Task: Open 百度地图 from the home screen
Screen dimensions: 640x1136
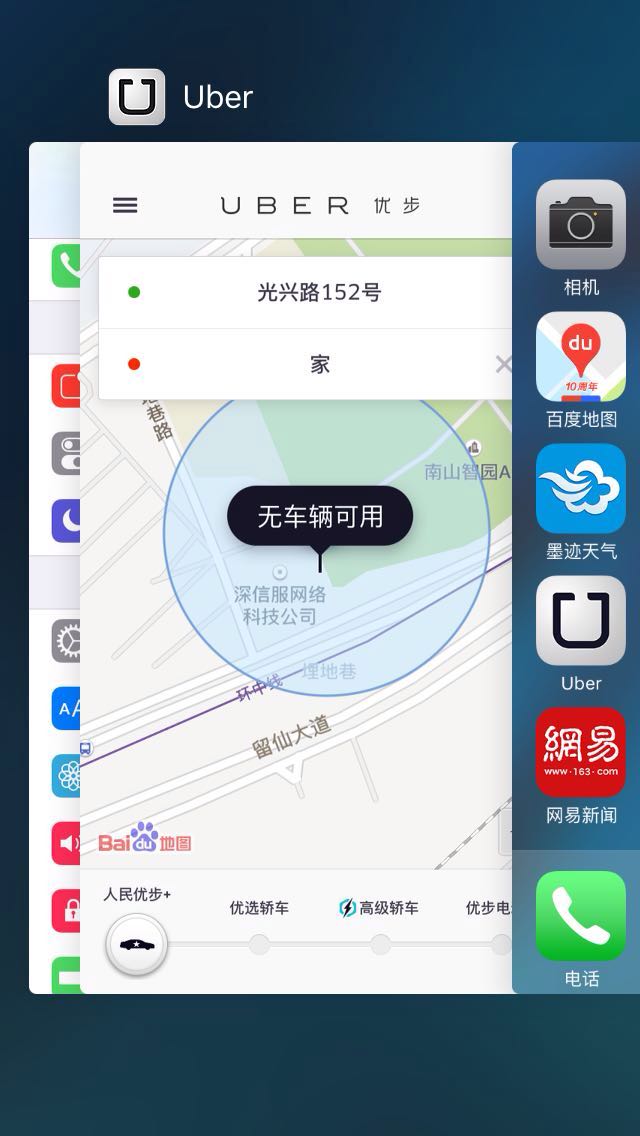Action: pos(580,357)
